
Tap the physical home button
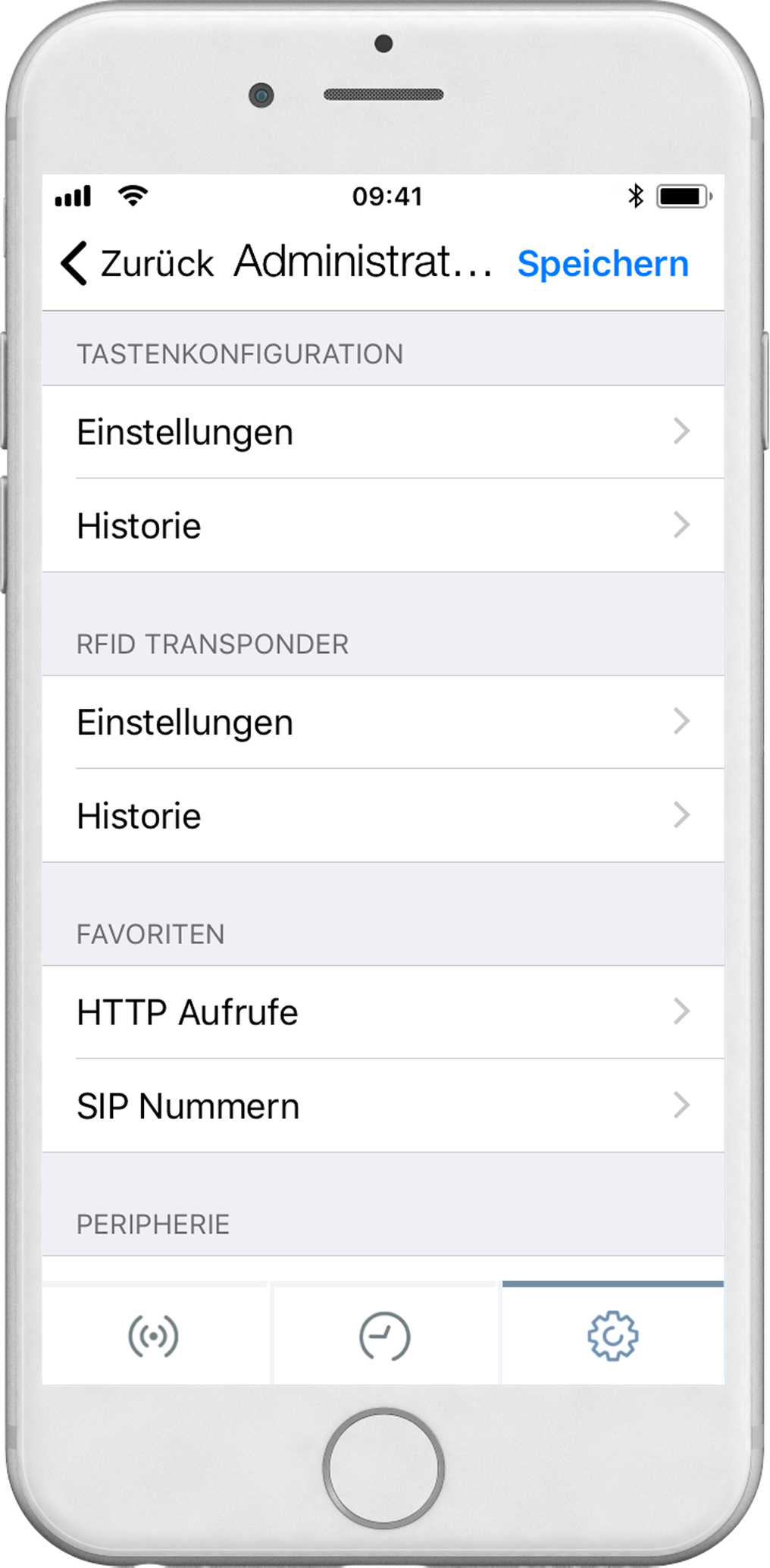[x=383, y=1469]
